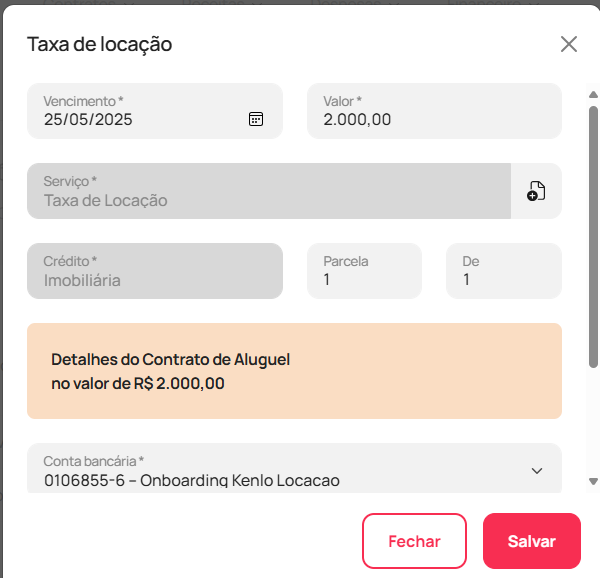Viewport: 600px width, 578px height.
Task: Close the Taxa de locação dialog
Action: point(569,44)
